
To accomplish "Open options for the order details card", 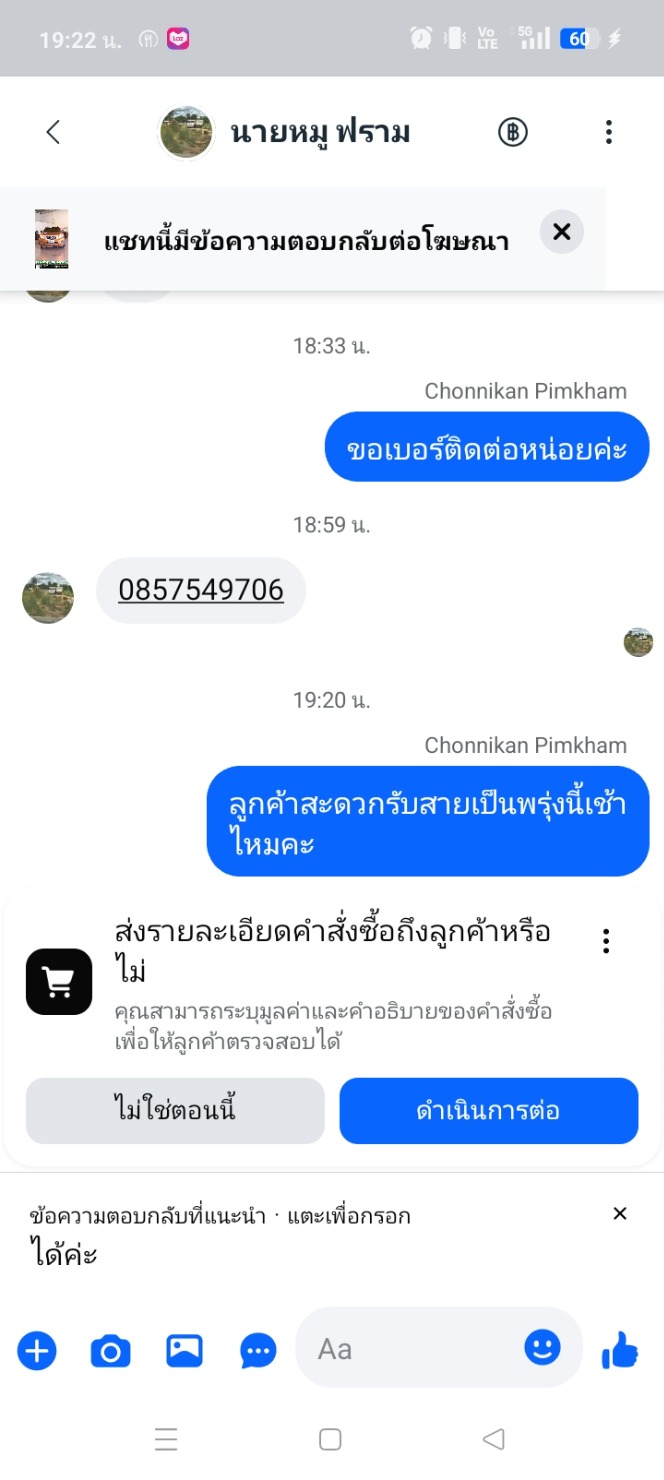I will point(606,941).
